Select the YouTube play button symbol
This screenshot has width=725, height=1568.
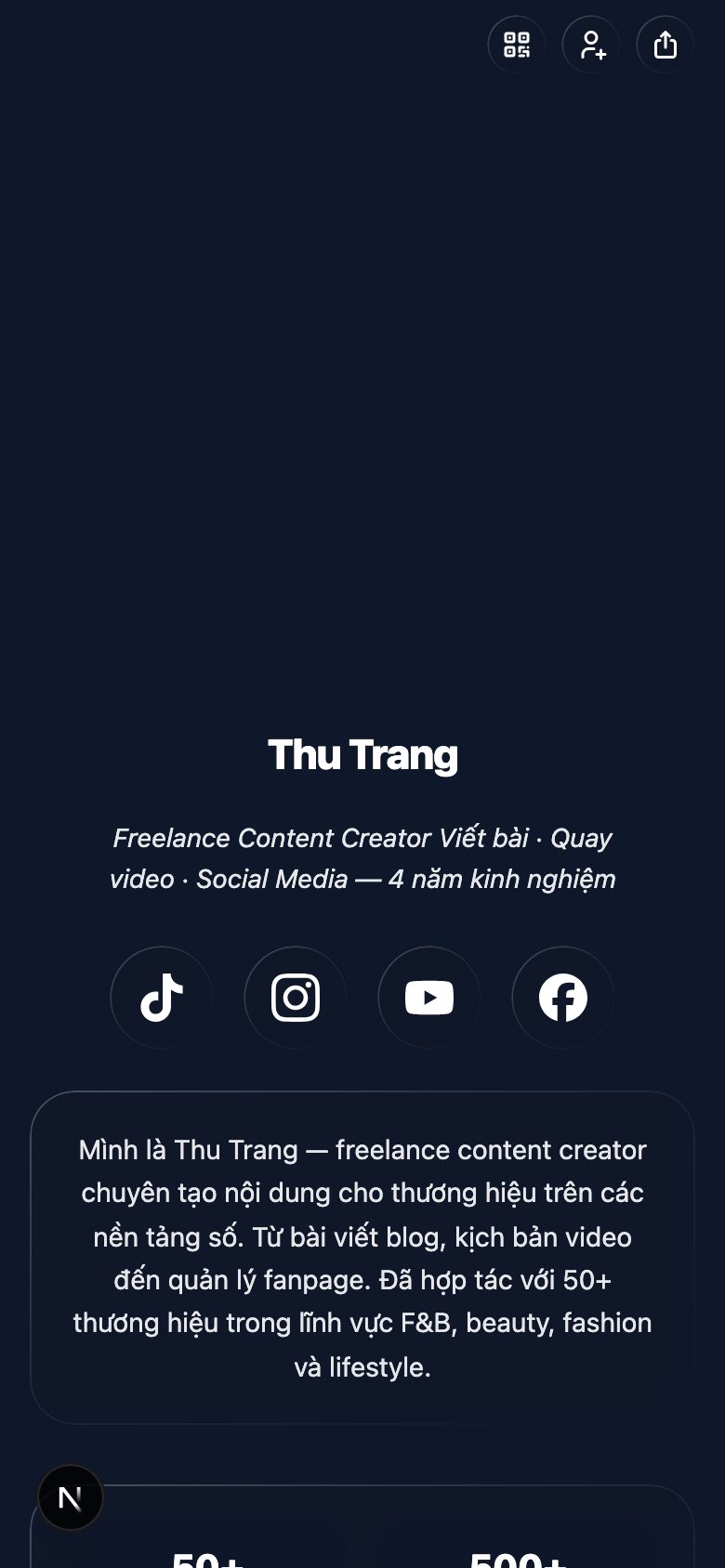[428, 997]
